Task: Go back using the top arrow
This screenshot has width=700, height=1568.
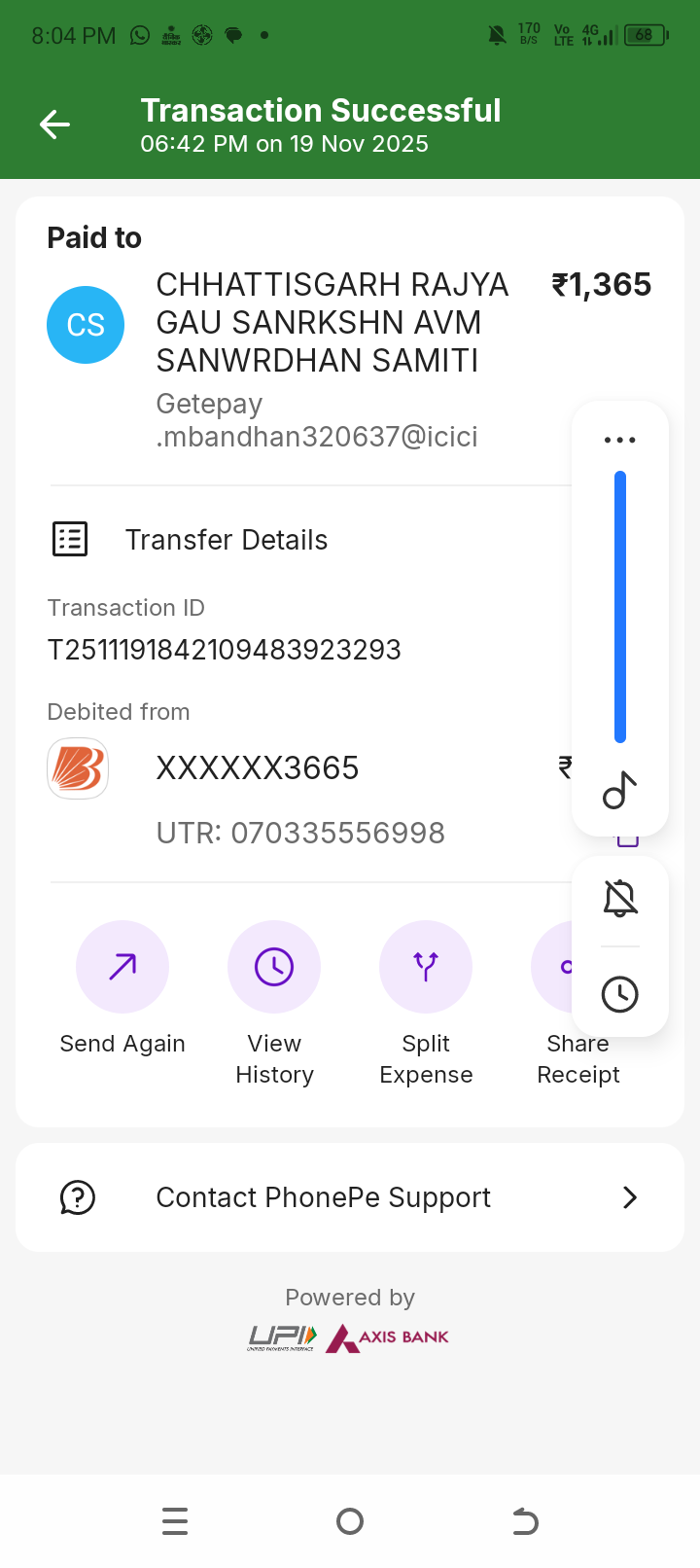Action: [x=55, y=125]
